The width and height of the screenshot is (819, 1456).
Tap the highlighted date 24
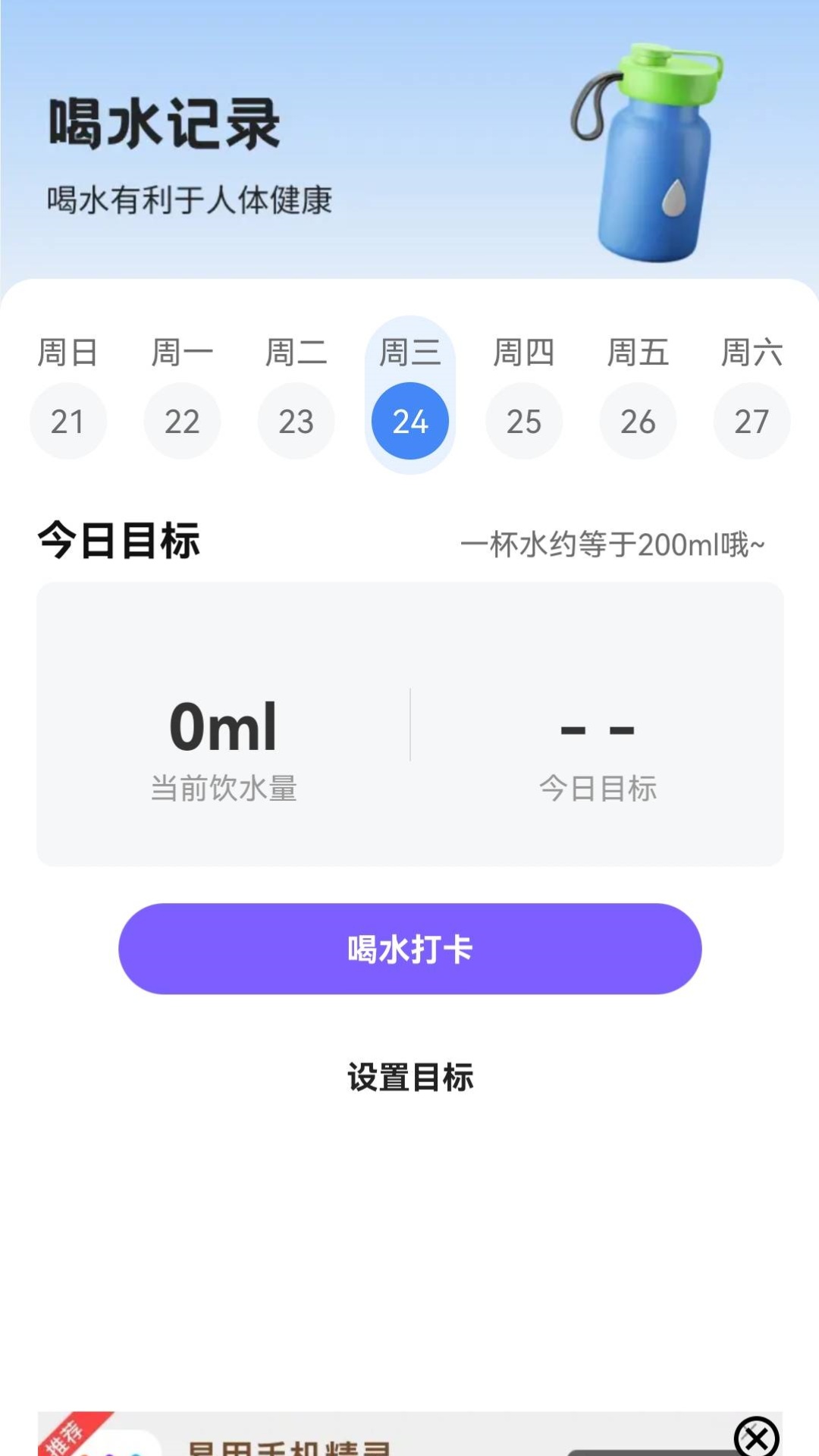pyautogui.click(x=410, y=421)
